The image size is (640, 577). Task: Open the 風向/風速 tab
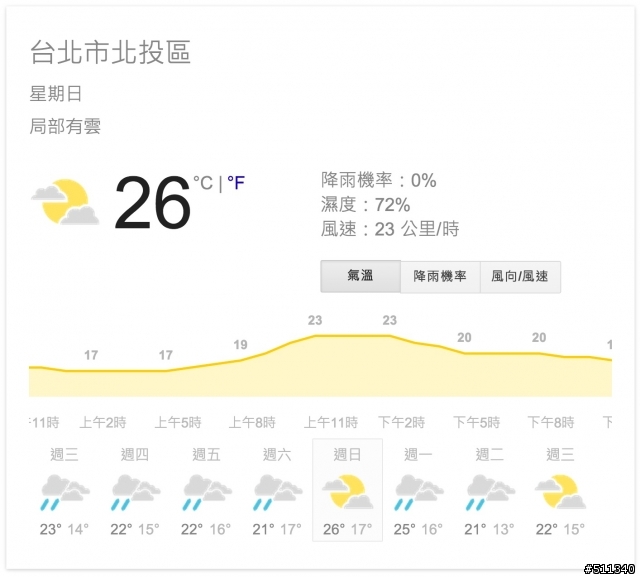point(520,276)
